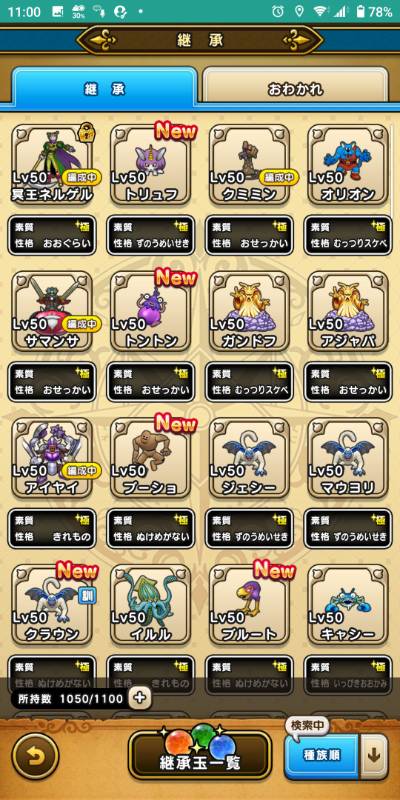Choose the monster プーショ
Image resolution: width=400 pixels, height=800 pixels.
tap(151, 458)
